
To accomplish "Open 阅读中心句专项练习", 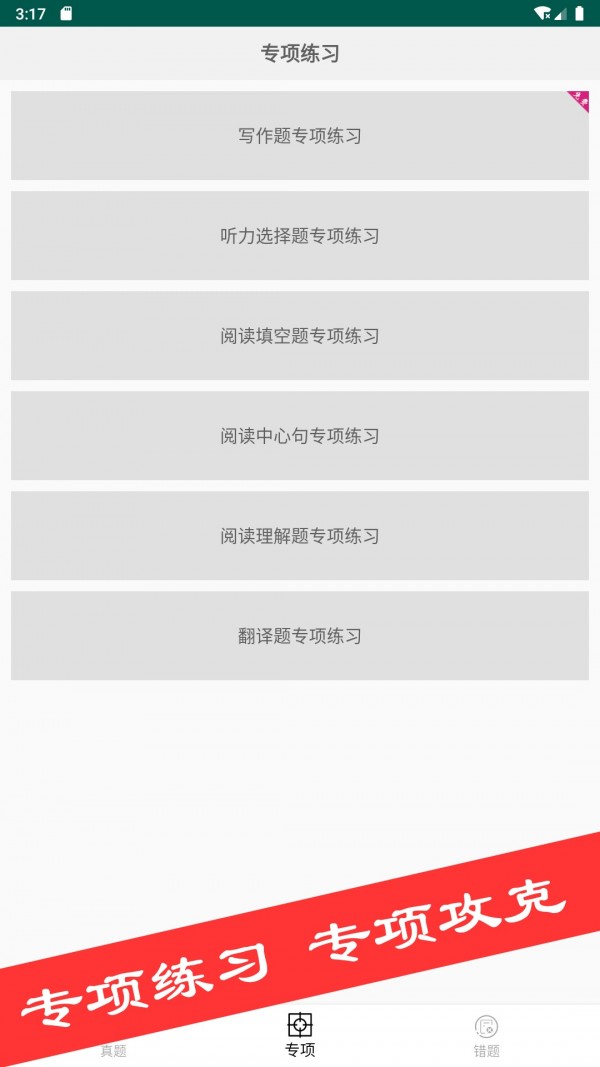I will tap(300, 436).
